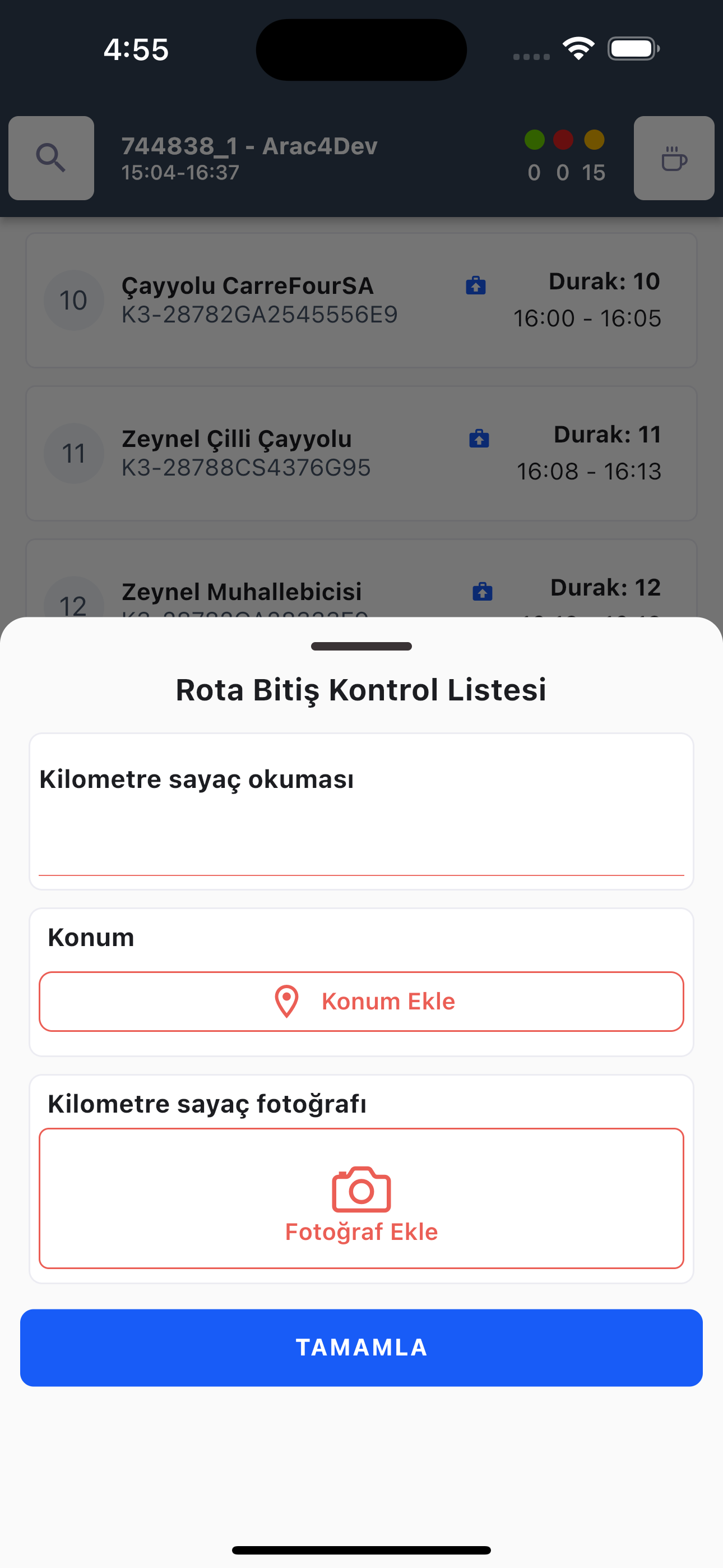Add odometer photo via Fotoğraf Ekle

click(x=361, y=1198)
